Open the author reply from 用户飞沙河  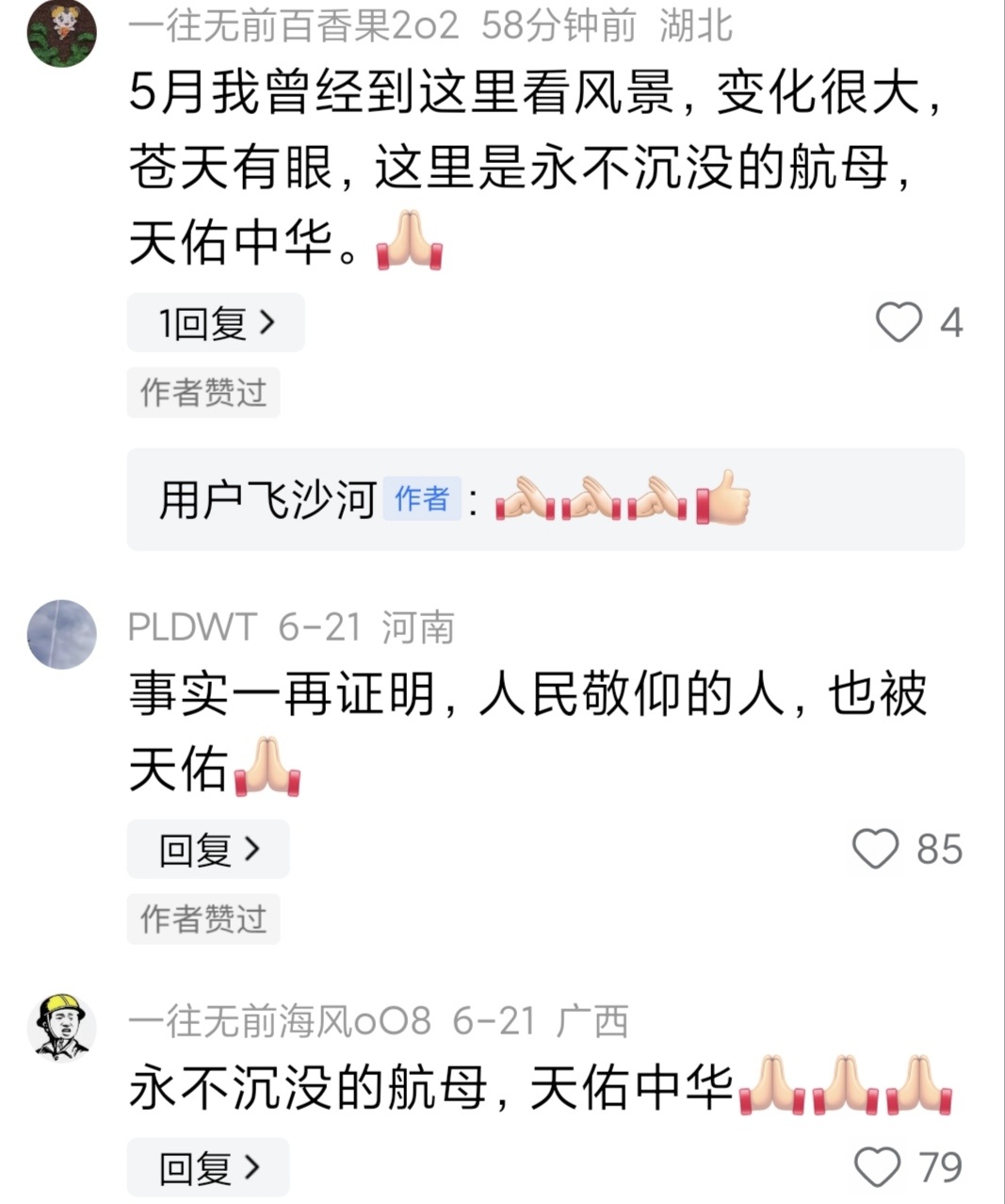[x=545, y=499]
